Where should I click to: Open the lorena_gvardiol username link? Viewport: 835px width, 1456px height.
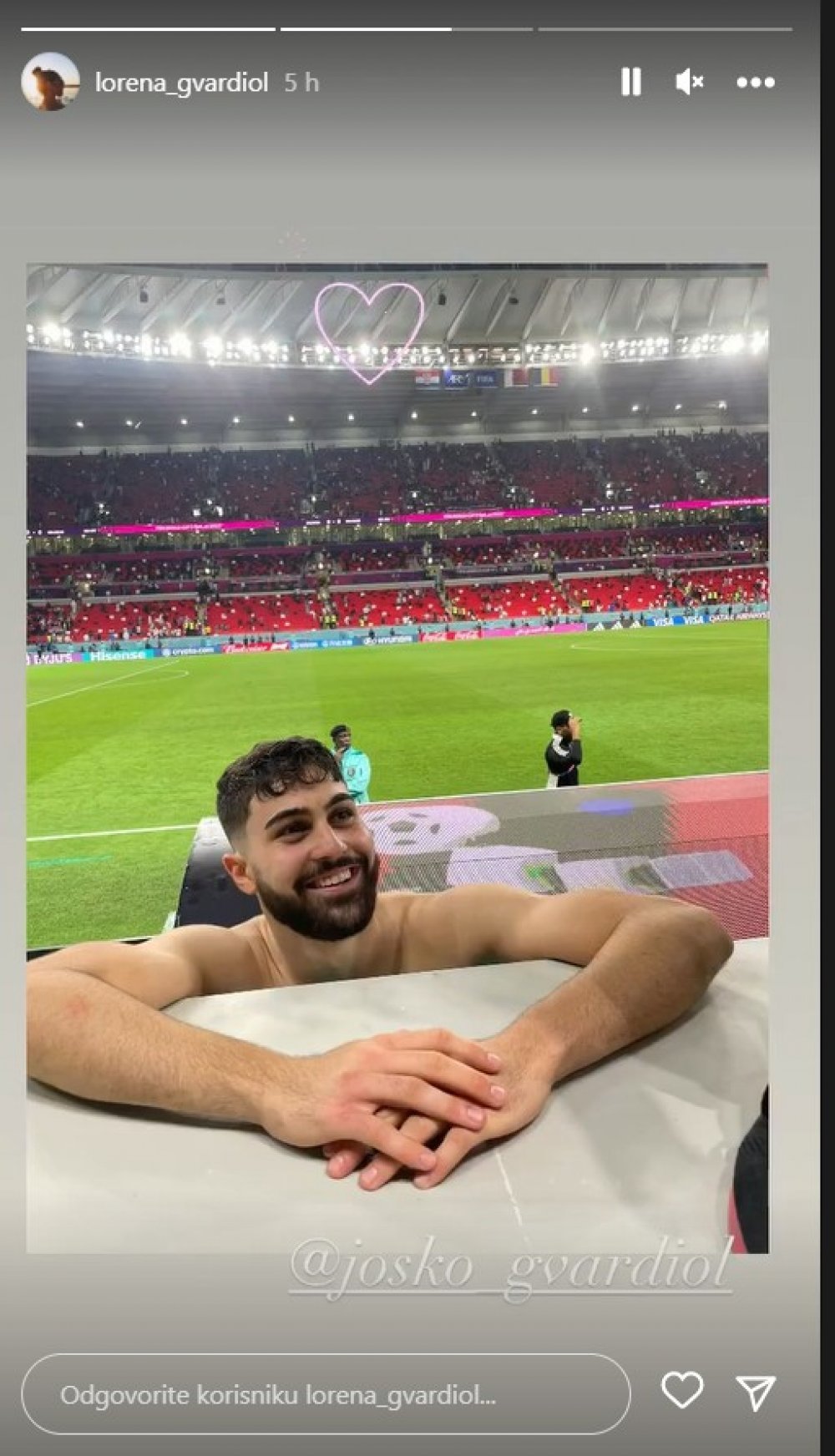pyautogui.click(x=181, y=83)
